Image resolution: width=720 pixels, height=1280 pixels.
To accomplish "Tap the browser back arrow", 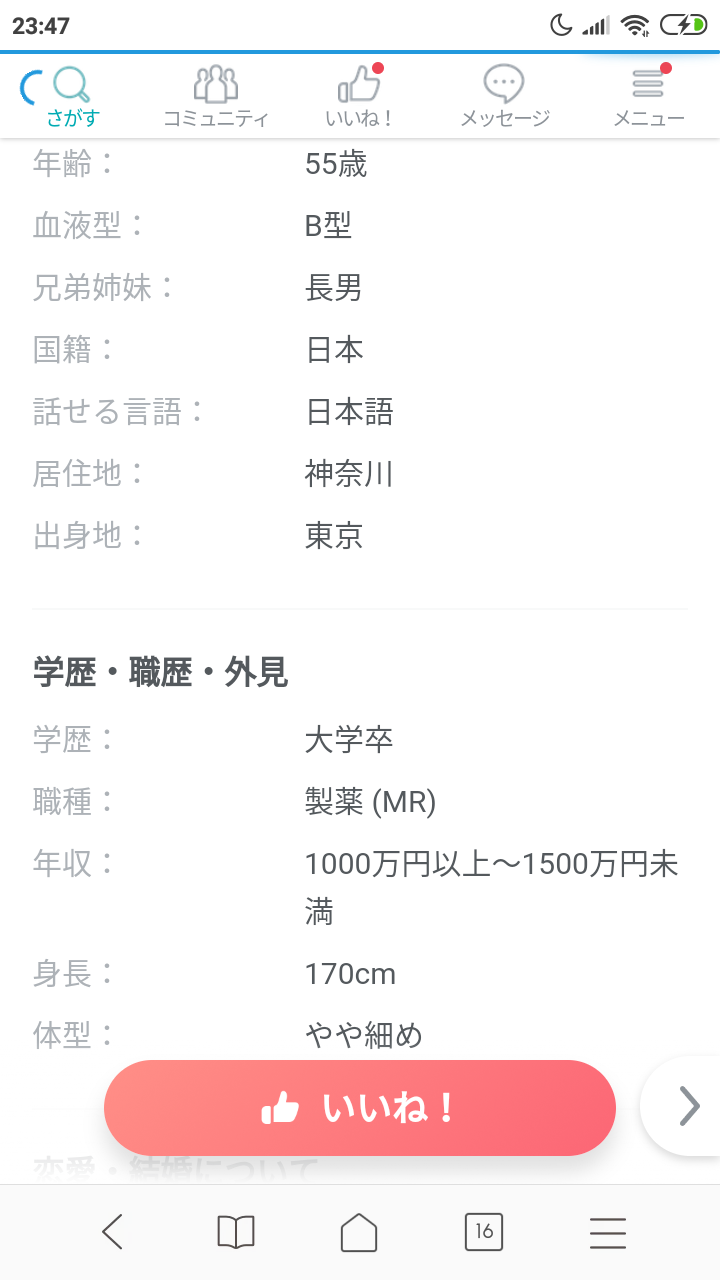I will pos(112,1232).
